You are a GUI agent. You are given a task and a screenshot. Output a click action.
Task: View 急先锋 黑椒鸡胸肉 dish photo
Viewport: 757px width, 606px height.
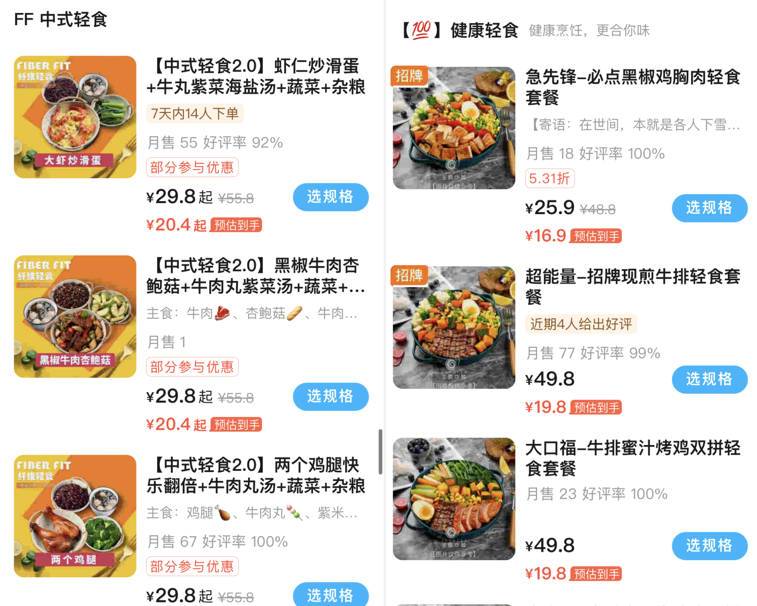click(x=454, y=128)
